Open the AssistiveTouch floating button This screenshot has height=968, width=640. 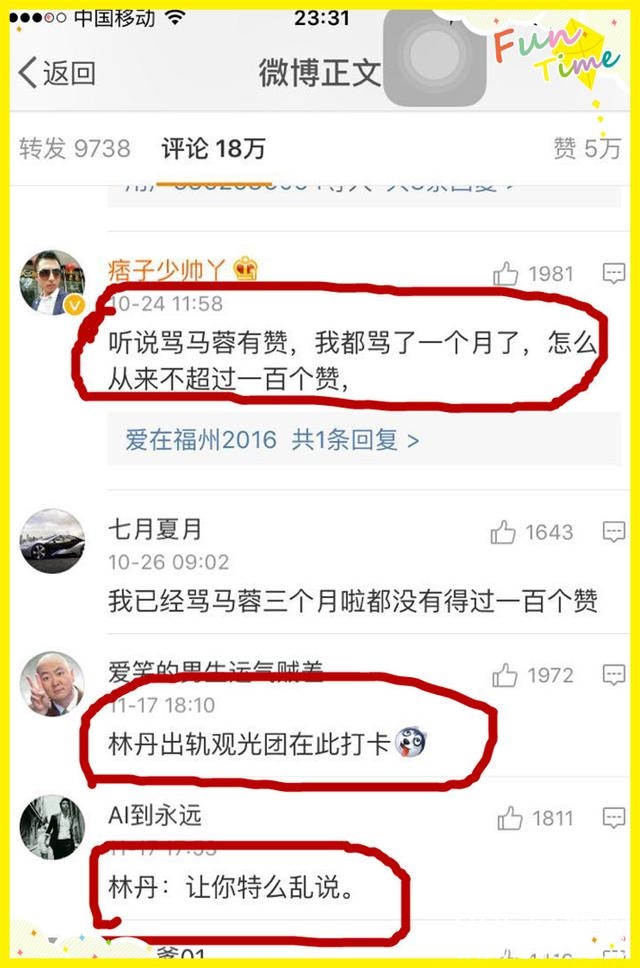coord(435,55)
